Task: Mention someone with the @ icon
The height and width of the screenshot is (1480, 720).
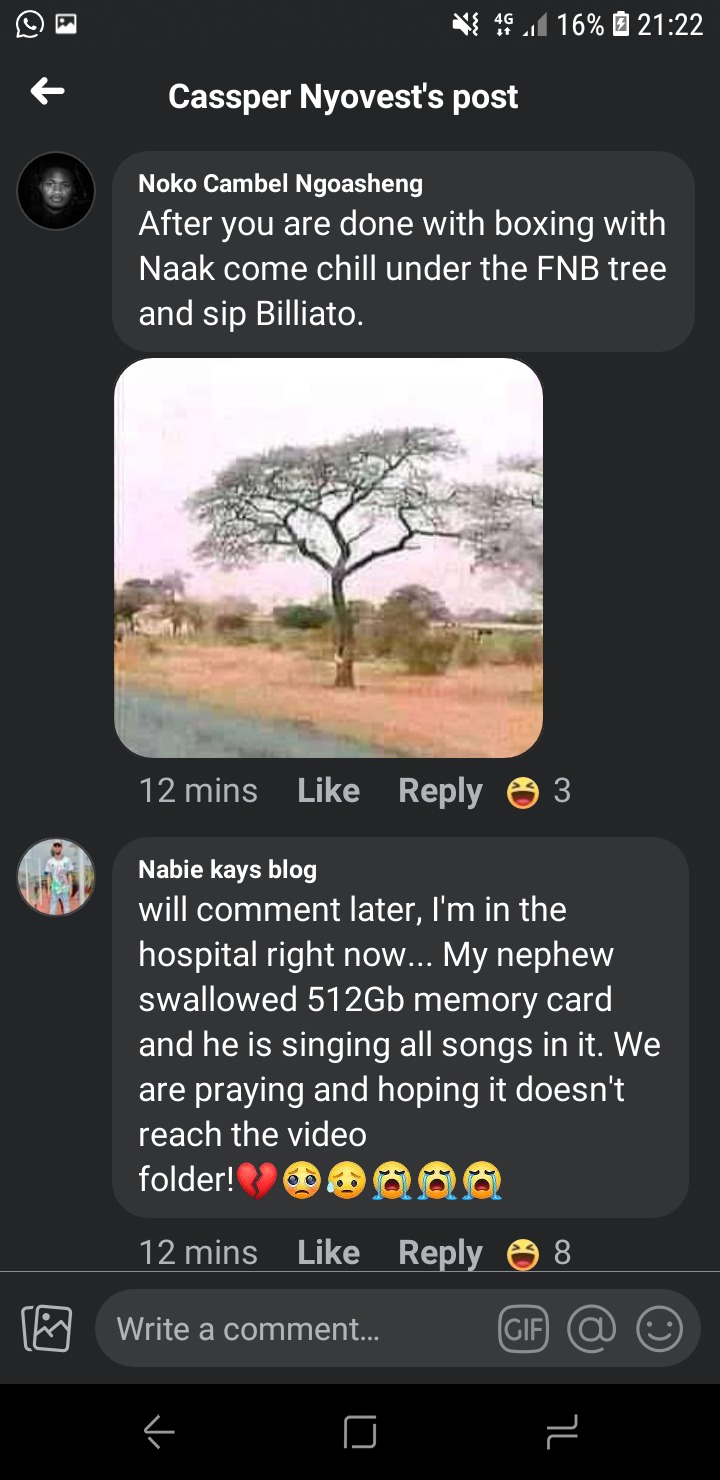Action: pos(591,1329)
